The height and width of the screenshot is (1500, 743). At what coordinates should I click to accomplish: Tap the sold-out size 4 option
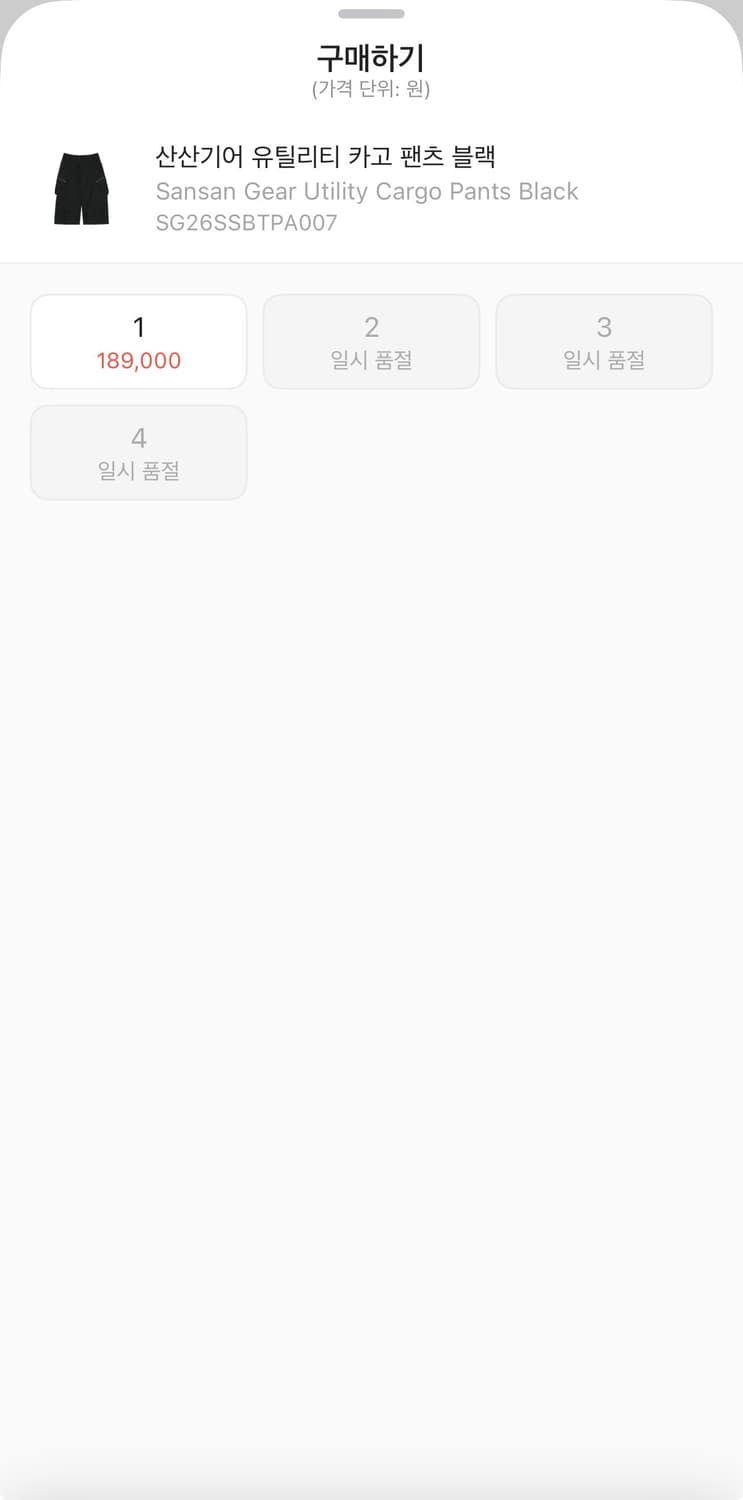pos(138,452)
